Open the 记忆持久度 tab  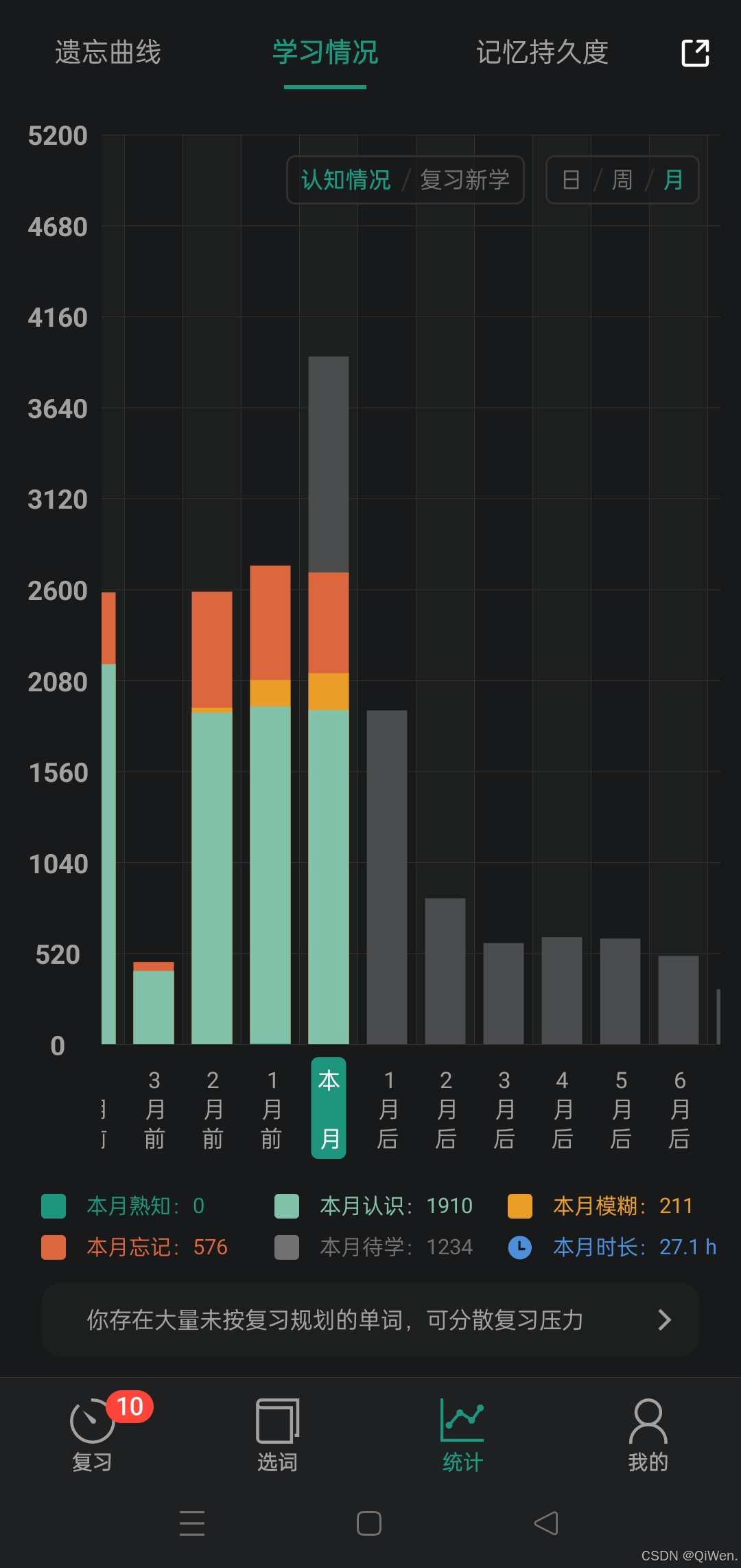tap(542, 53)
